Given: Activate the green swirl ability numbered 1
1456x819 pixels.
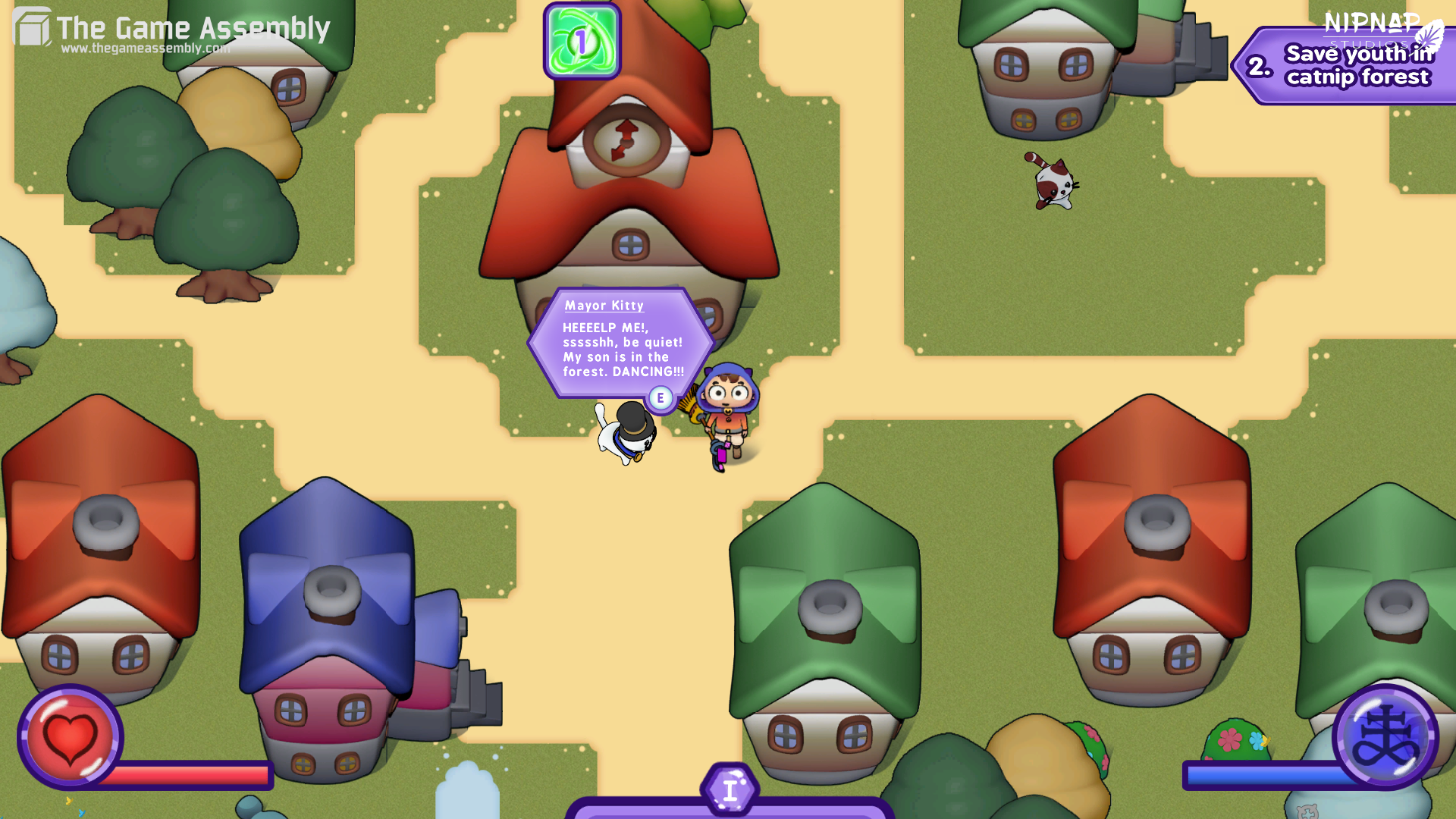Looking at the screenshot, I should coord(582,42).
